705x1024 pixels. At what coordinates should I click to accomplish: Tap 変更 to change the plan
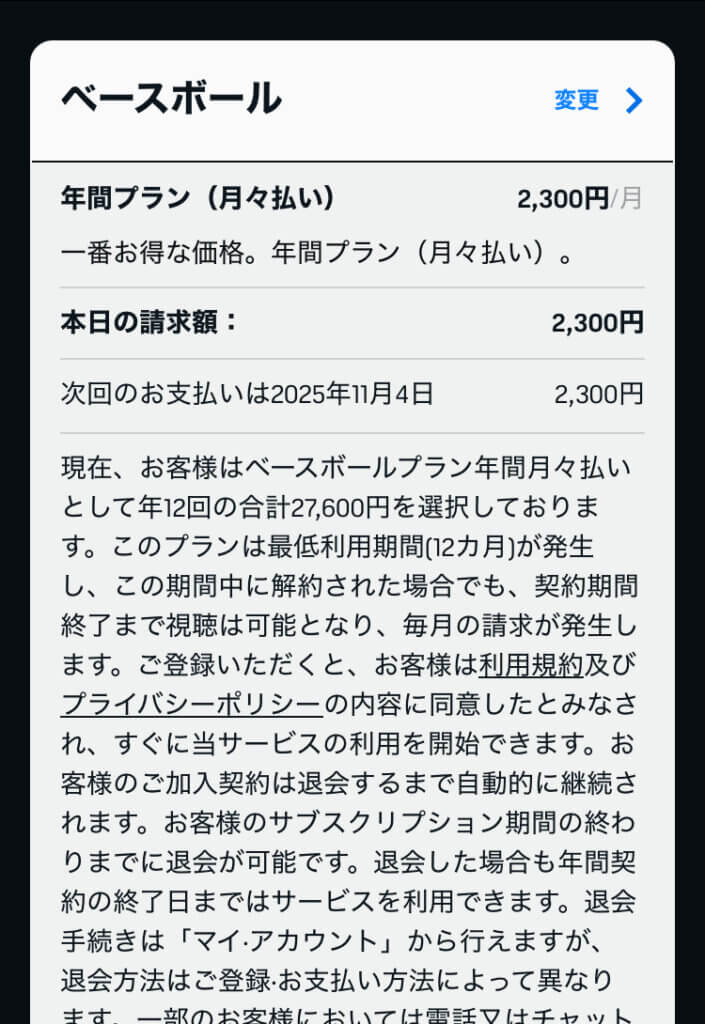click(577, 100)
